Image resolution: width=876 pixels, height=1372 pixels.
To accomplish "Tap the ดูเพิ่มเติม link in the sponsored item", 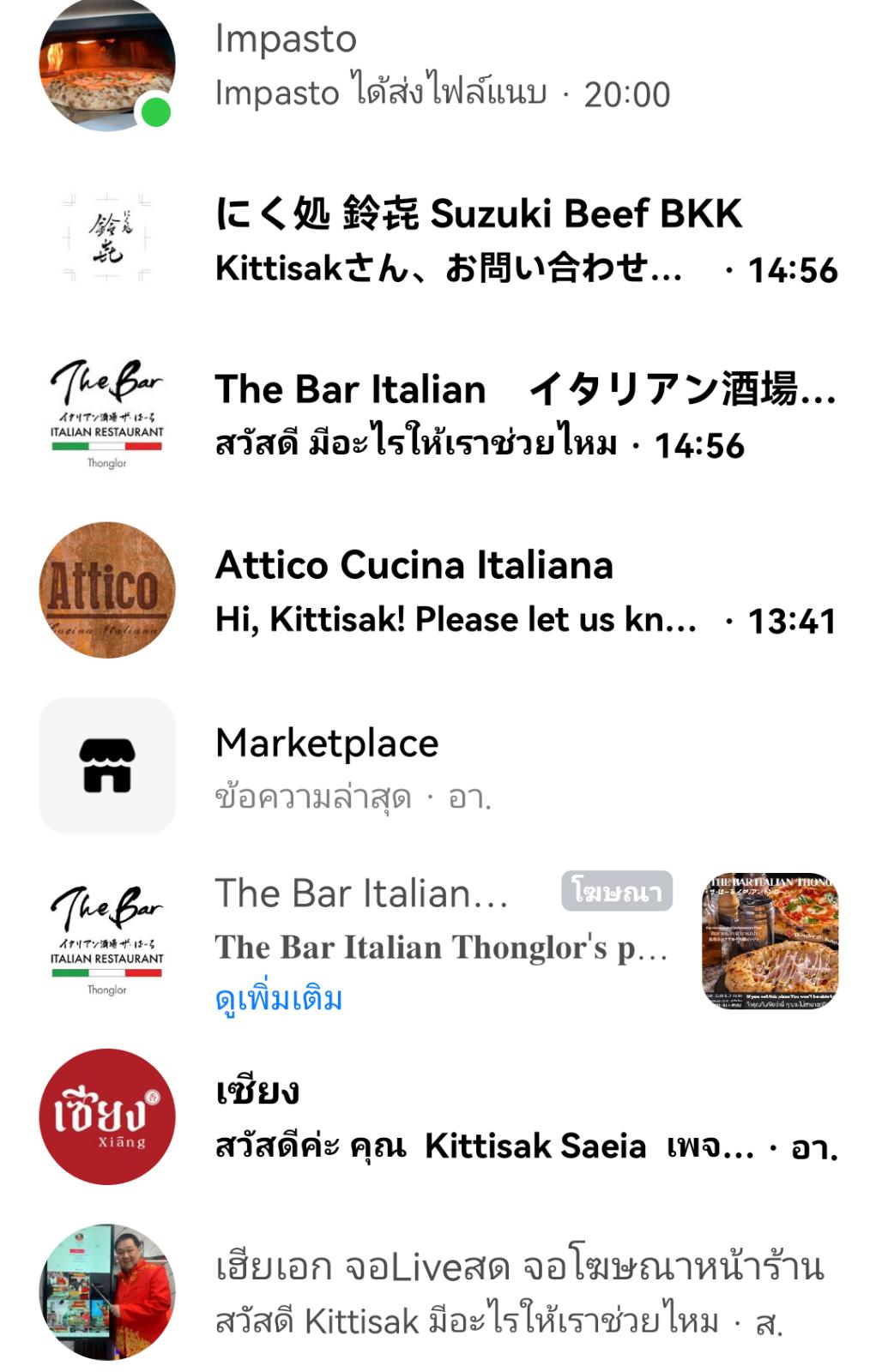I will (279, 999).
